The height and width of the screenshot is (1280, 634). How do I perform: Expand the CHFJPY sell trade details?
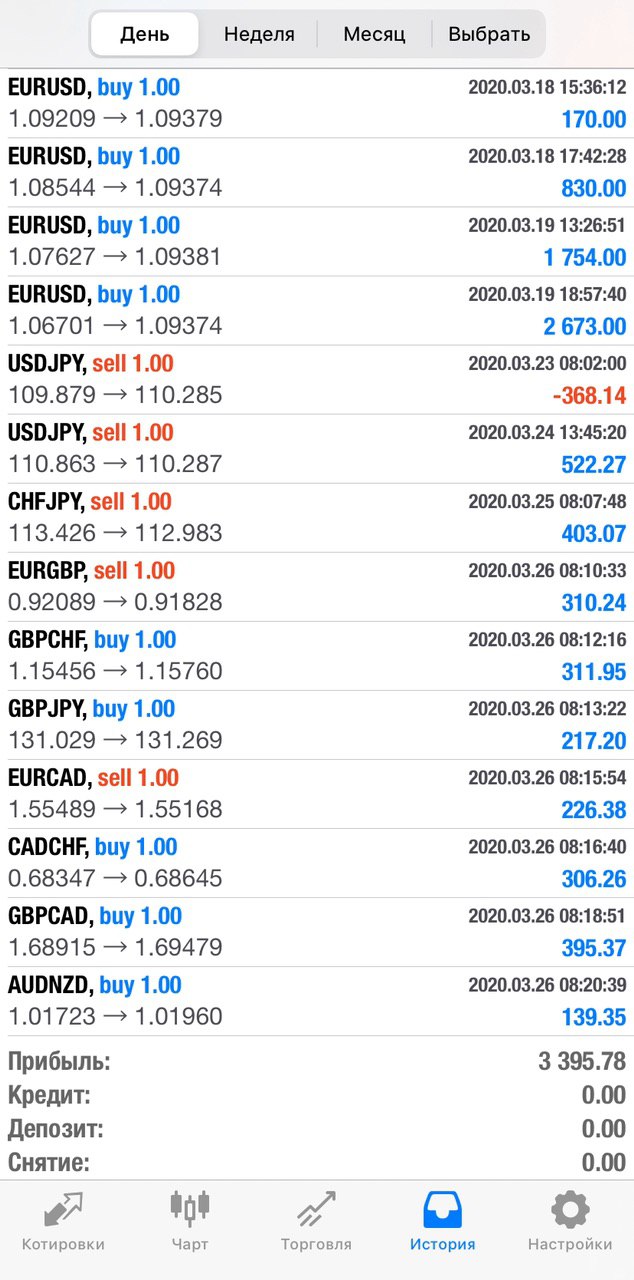pyautogui.click(x=317, y=518)
